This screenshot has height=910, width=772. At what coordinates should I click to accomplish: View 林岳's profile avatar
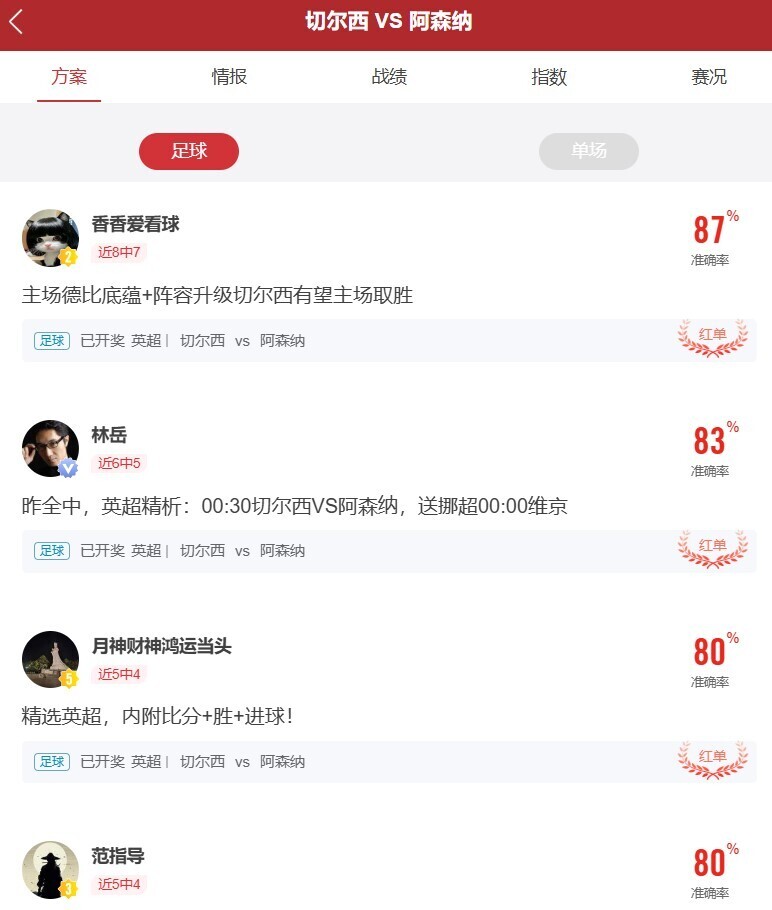click(x=50, y=448)
